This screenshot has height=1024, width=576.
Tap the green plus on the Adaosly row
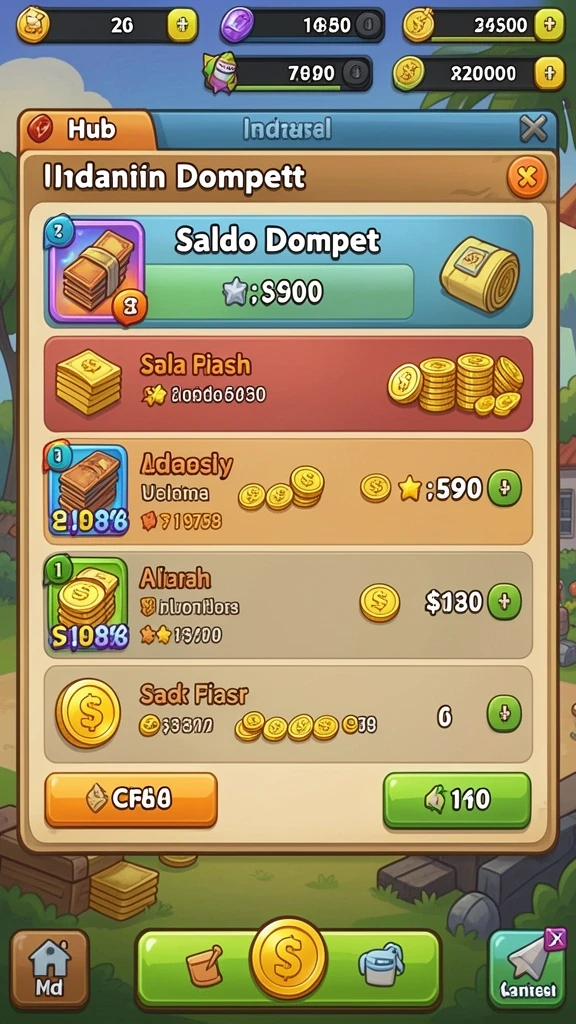[504, 488]
